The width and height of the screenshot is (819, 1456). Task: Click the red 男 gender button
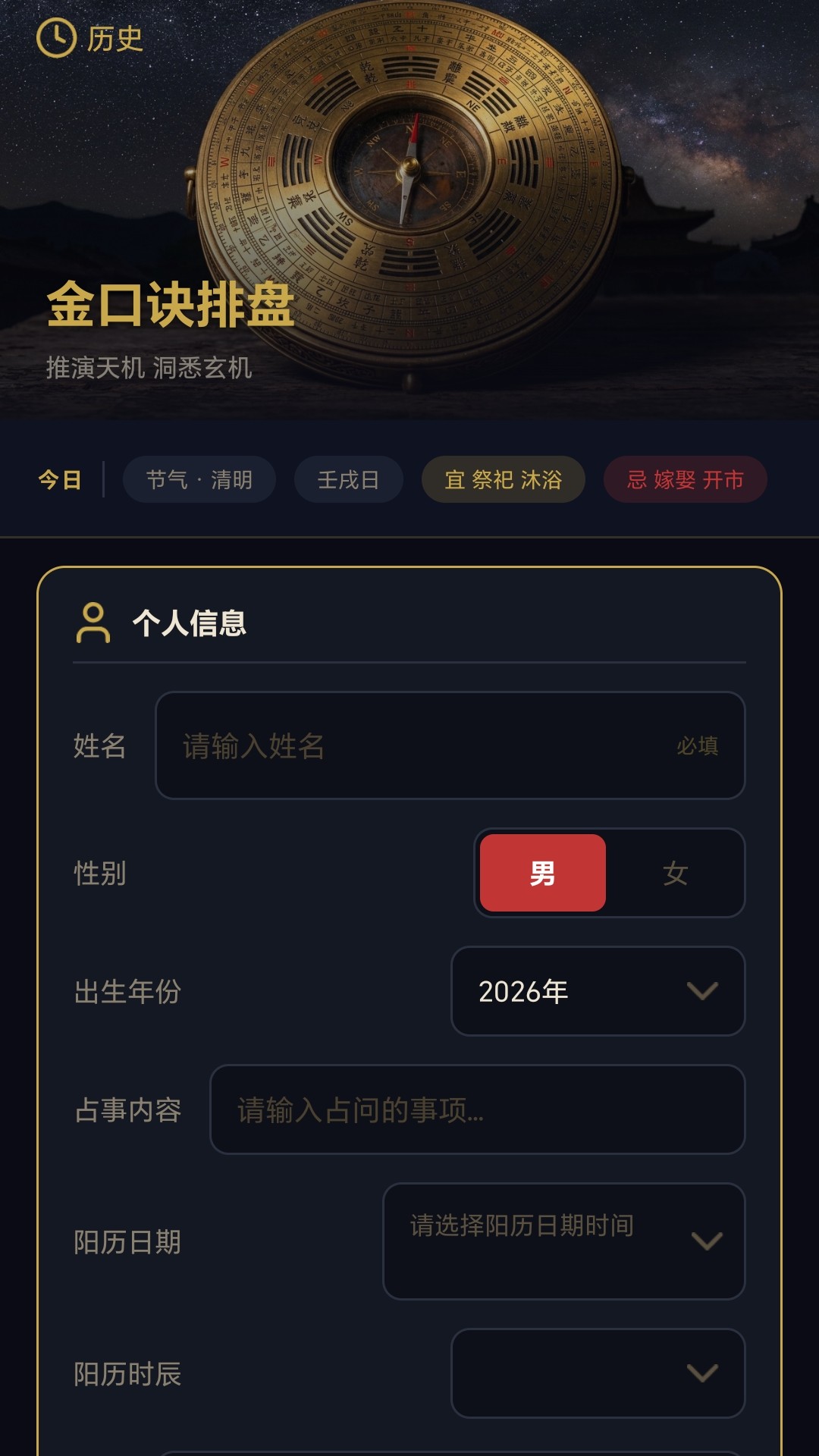[x=542, y=874]
